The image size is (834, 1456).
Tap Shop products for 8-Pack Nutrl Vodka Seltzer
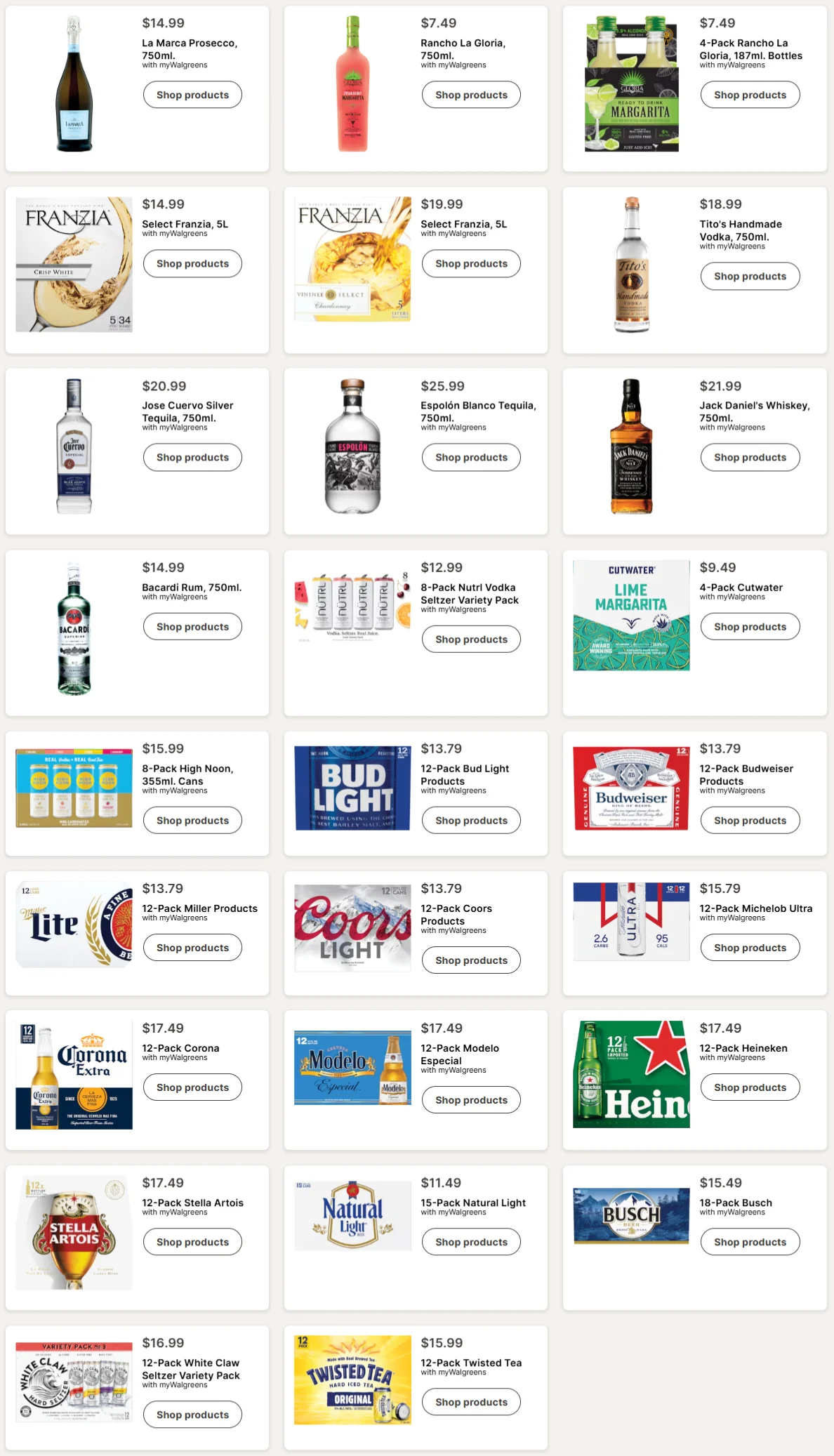click(x=471, y=639)
